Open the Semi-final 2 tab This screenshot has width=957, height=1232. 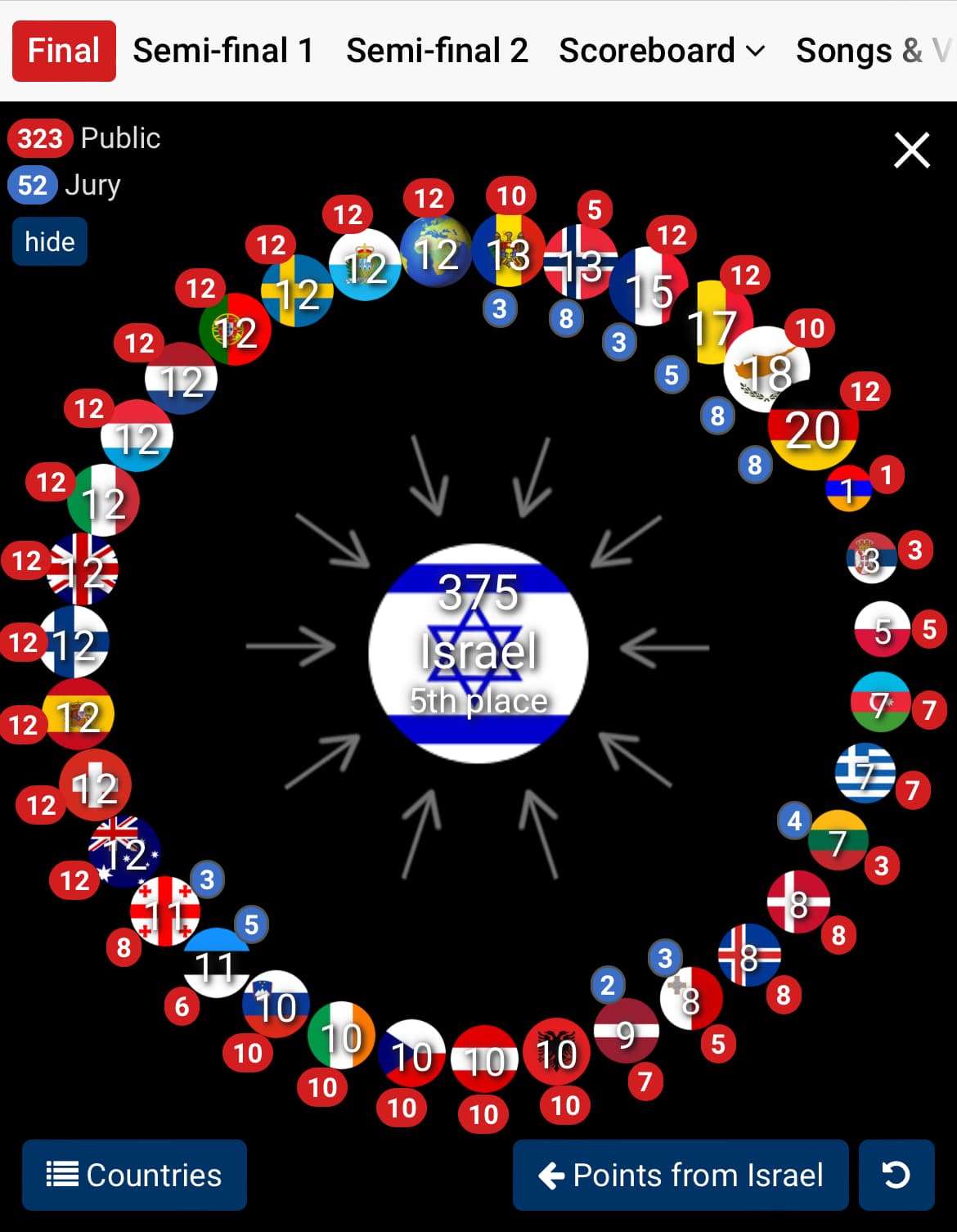click(x=437, y=51)
